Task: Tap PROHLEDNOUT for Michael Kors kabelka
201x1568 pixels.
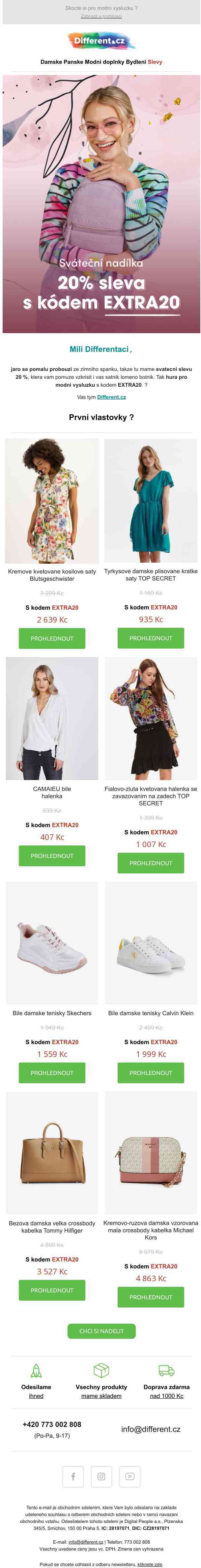Action: point(151,1297)
